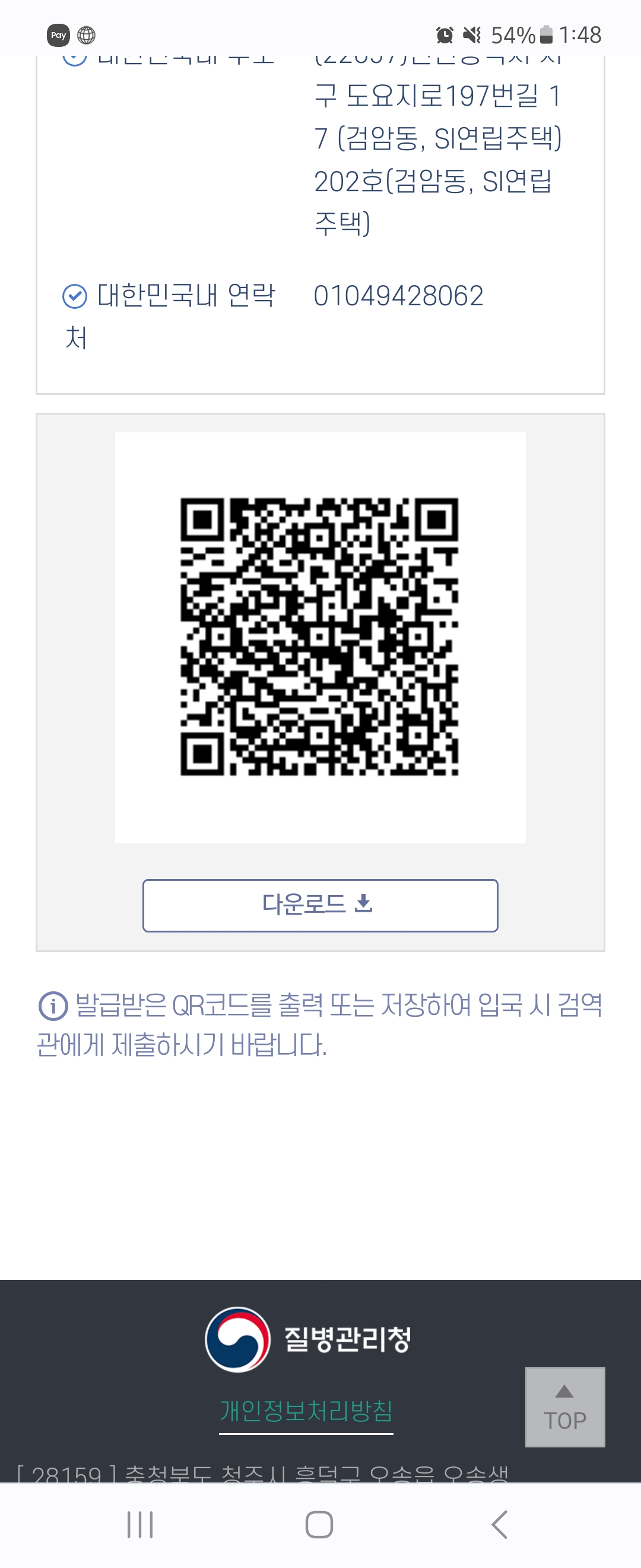
Task: Download the QR code with 다운로드
Action: pyautogui.click(x=320, y=905)
